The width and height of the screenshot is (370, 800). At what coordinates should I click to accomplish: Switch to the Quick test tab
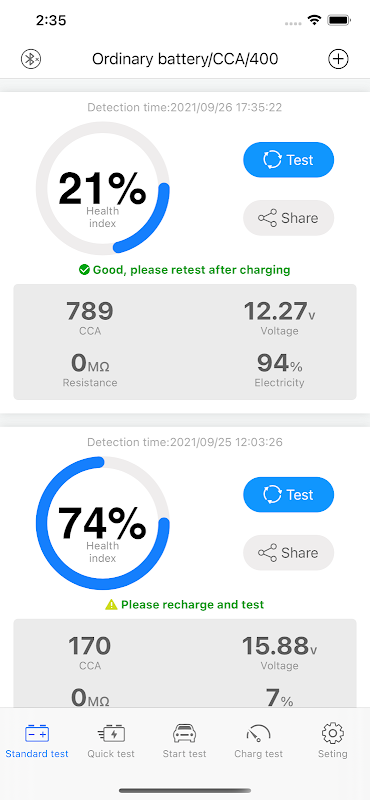(x=111, y=741)
